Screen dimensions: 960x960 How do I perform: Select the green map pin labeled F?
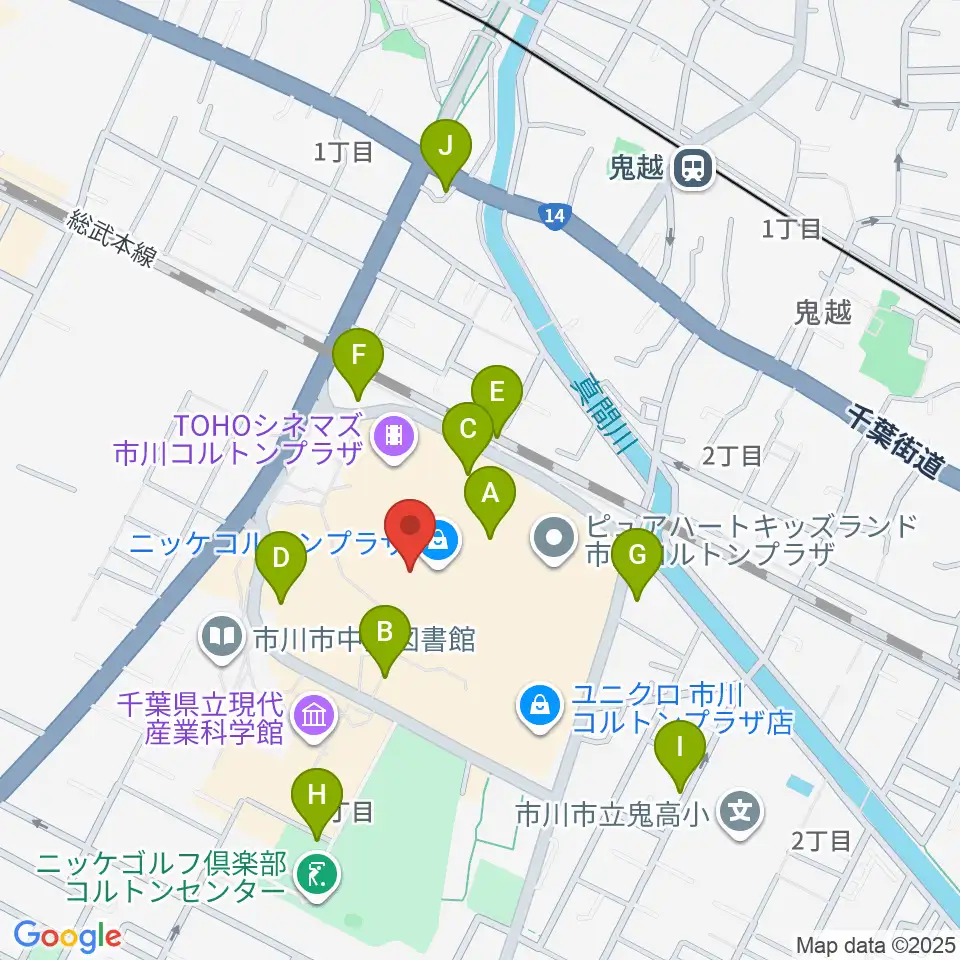(358, 366)
